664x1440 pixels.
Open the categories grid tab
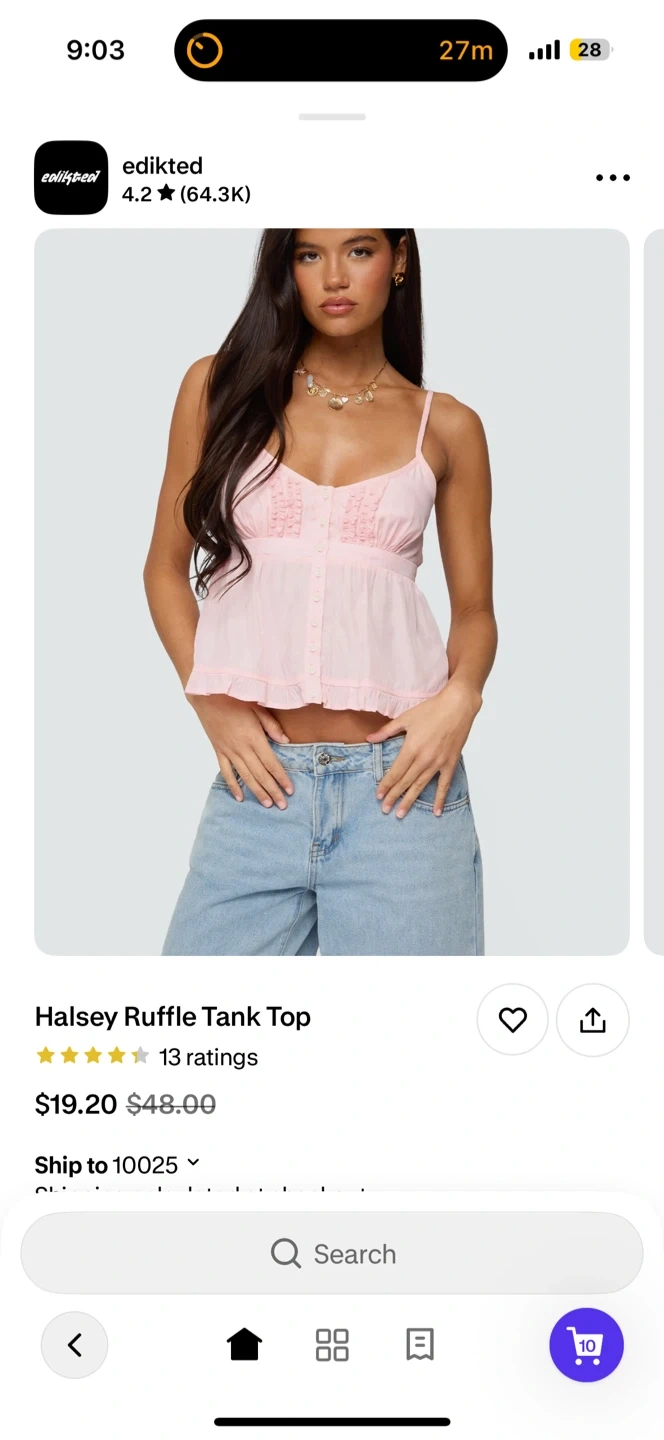332,1345
